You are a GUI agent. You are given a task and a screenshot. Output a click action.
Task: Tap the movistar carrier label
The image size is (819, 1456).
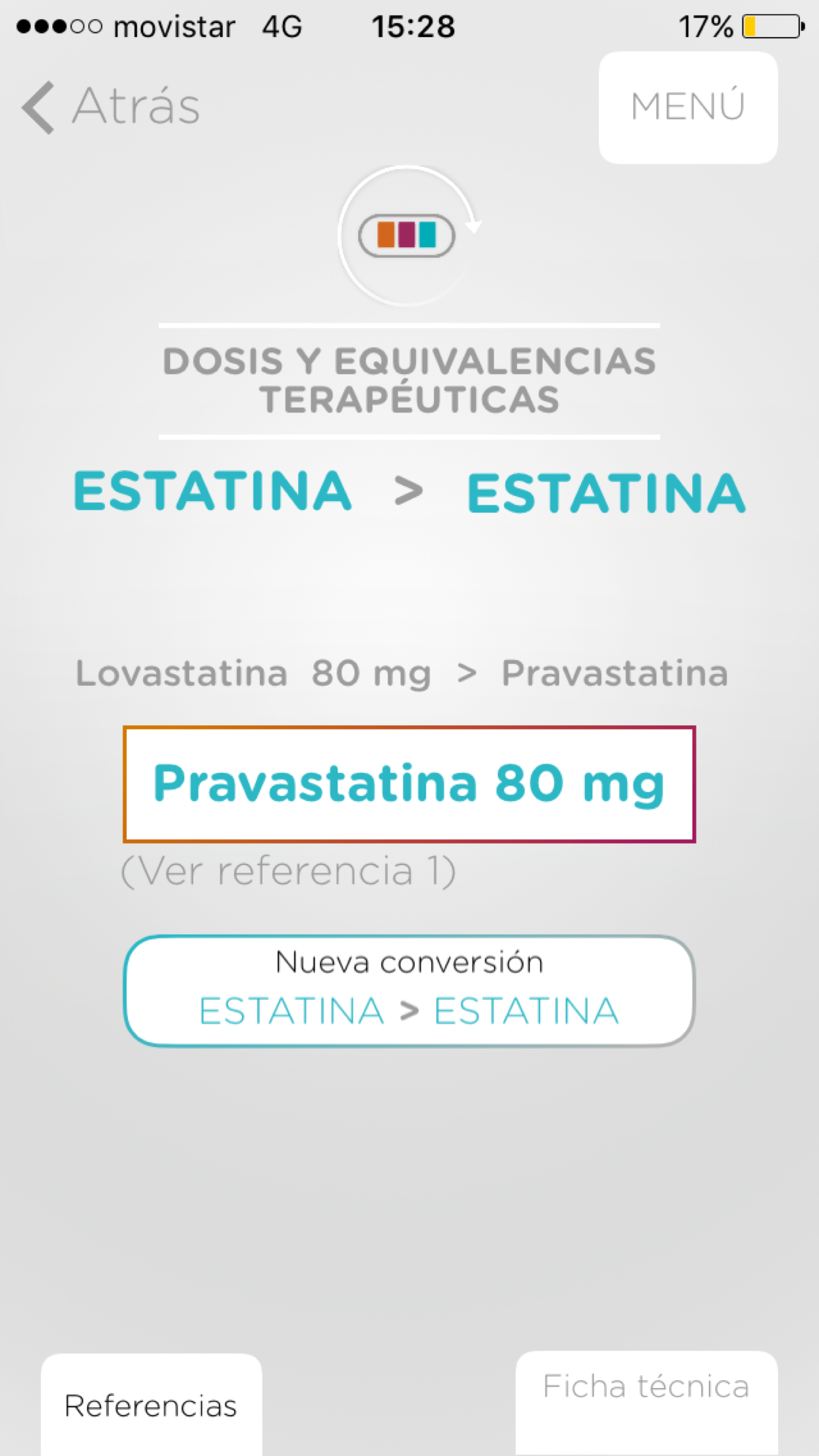[x=175, y=26]
